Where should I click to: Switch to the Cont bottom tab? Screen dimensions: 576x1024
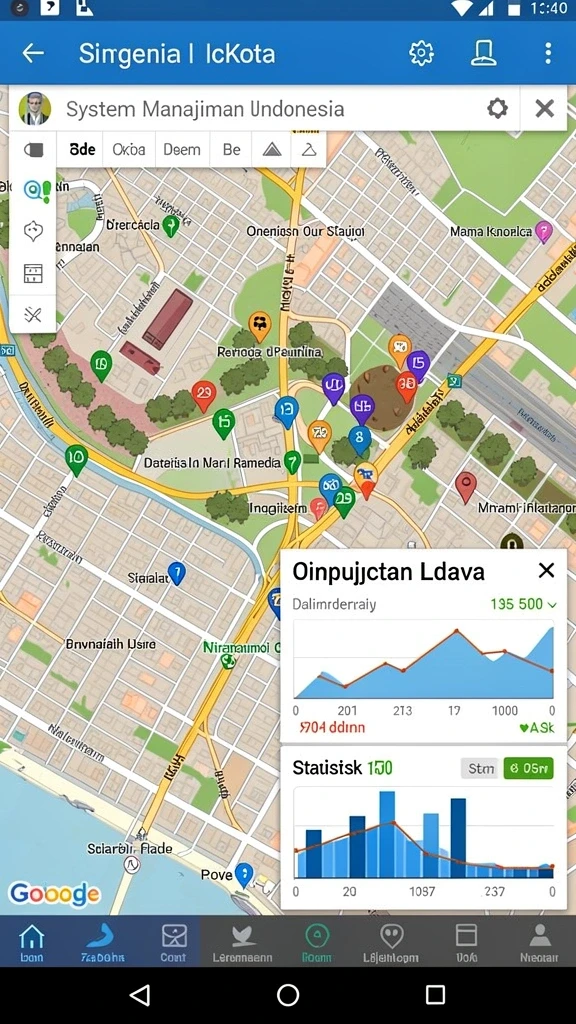[x=173, y=943]
